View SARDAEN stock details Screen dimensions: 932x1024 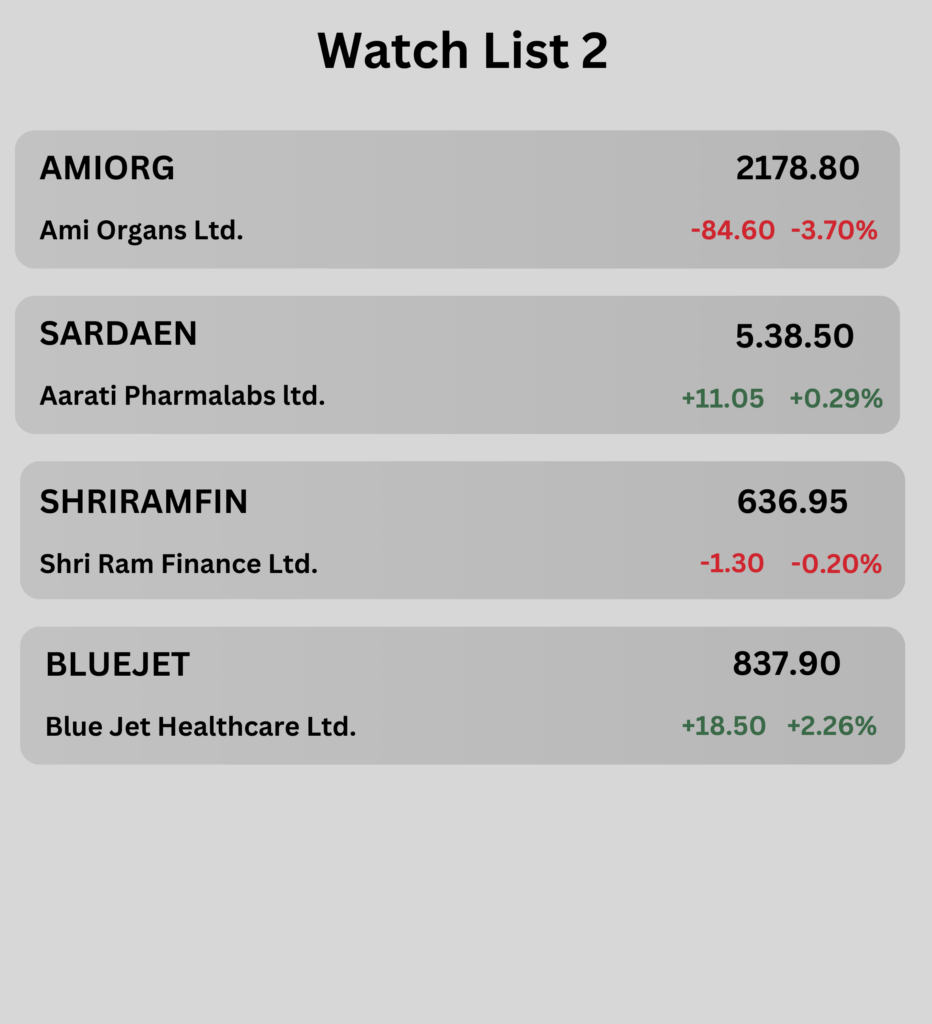pyautogui.click(x=457, y=364)
